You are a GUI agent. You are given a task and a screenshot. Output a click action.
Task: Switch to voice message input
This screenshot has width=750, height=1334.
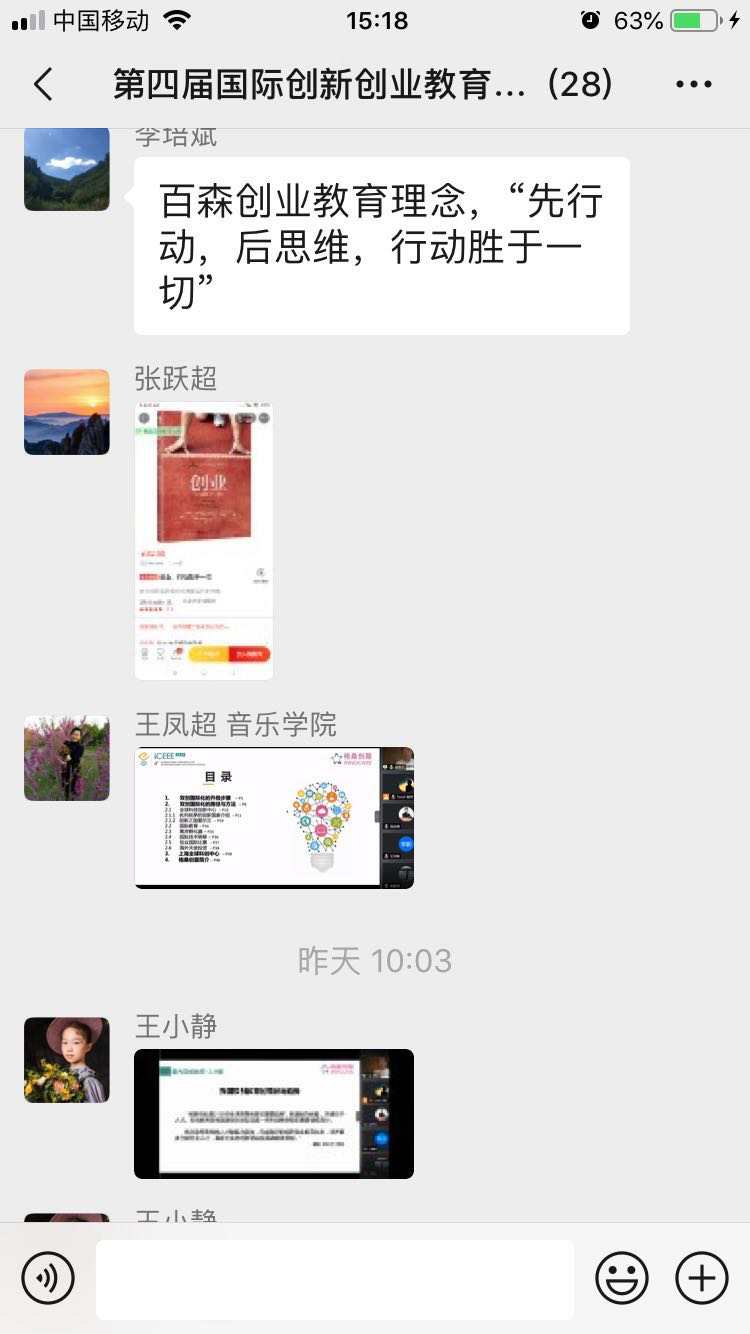pyautogui.click(x=48, y=1278)
